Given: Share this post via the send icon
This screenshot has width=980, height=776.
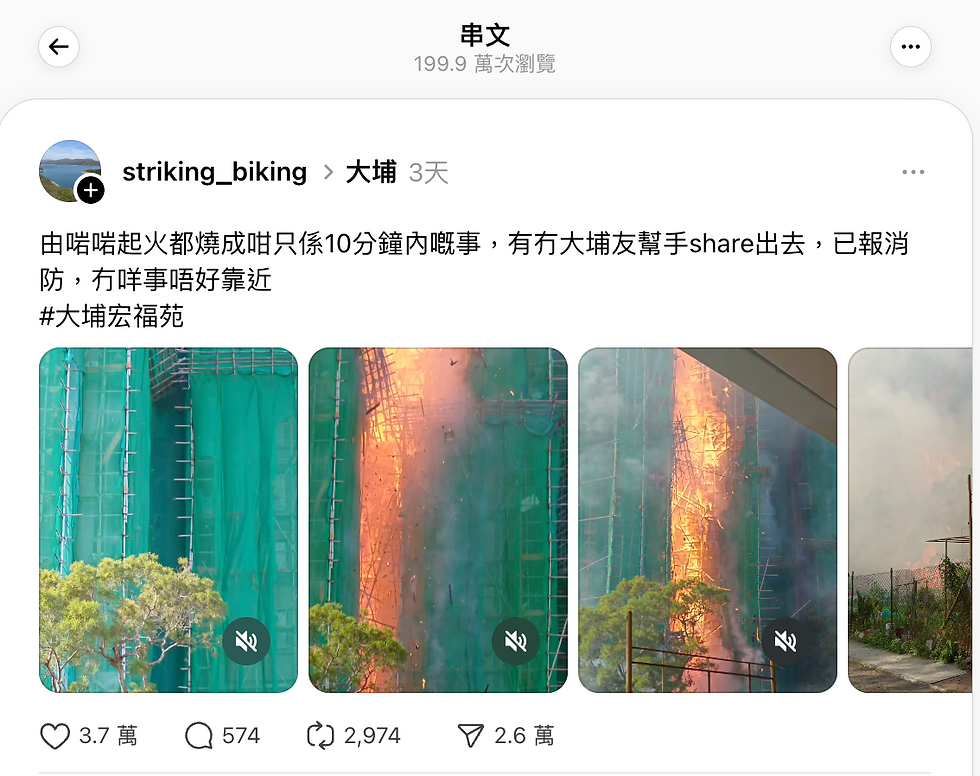Looking at the screenshot, I should coord(471,737).
